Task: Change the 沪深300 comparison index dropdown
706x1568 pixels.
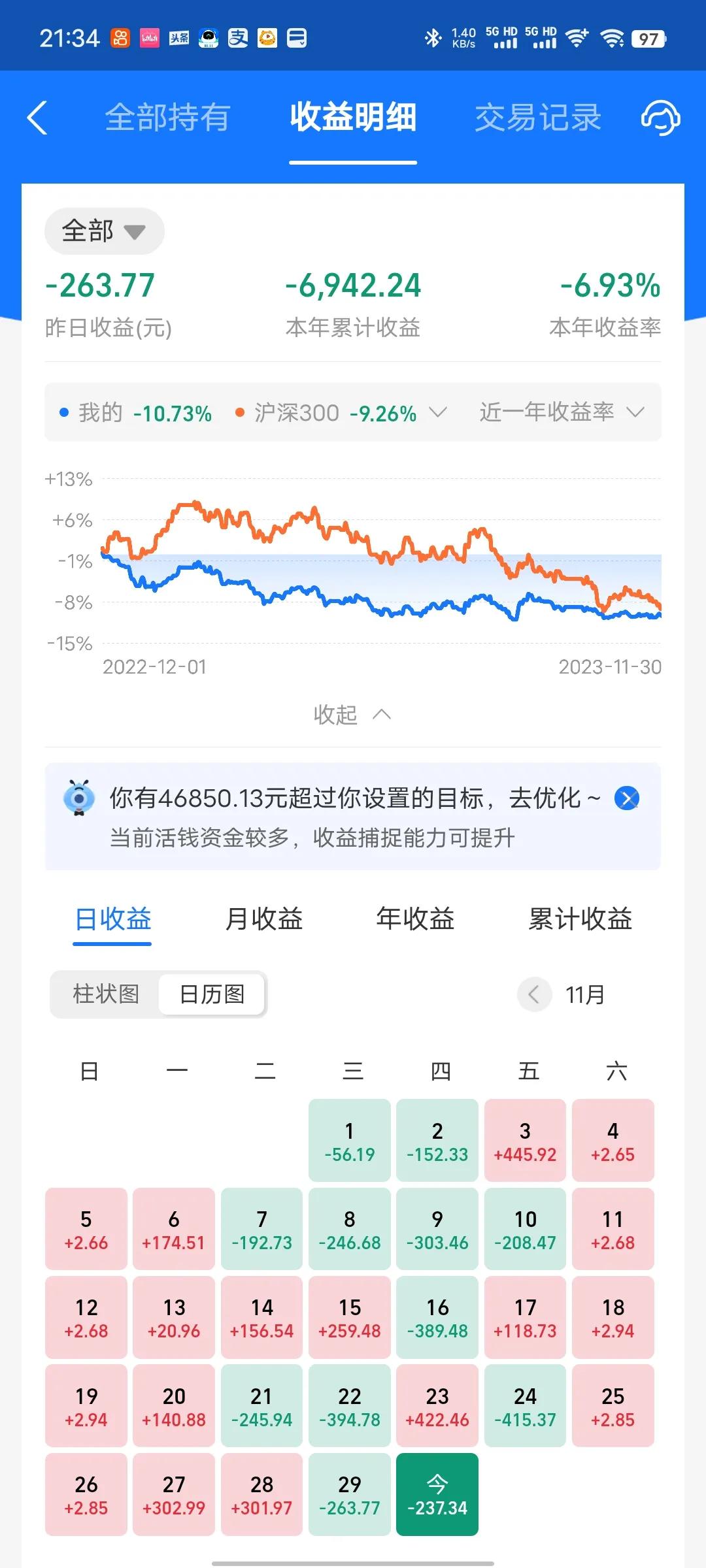Action: (x=341, y=413)
